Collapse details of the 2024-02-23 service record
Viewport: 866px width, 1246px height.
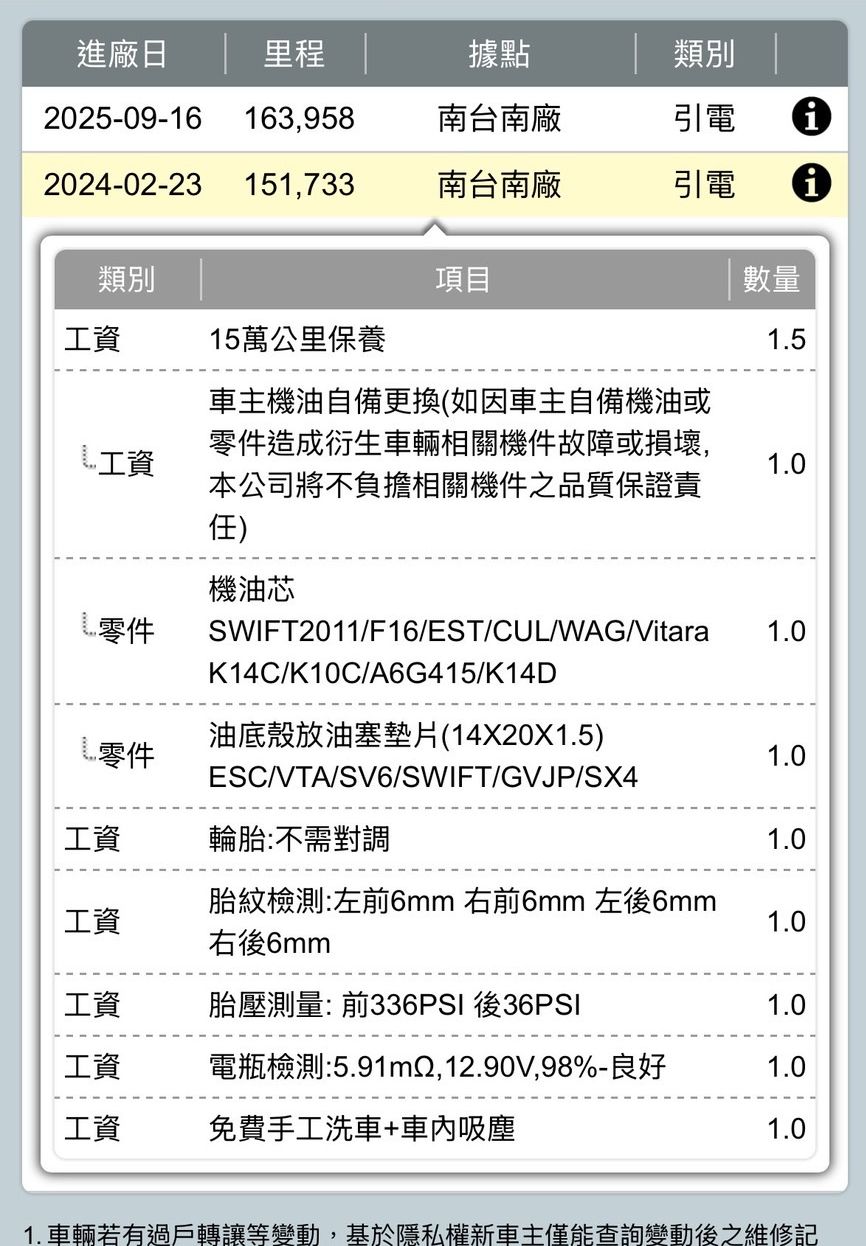(x=811, y=184)
